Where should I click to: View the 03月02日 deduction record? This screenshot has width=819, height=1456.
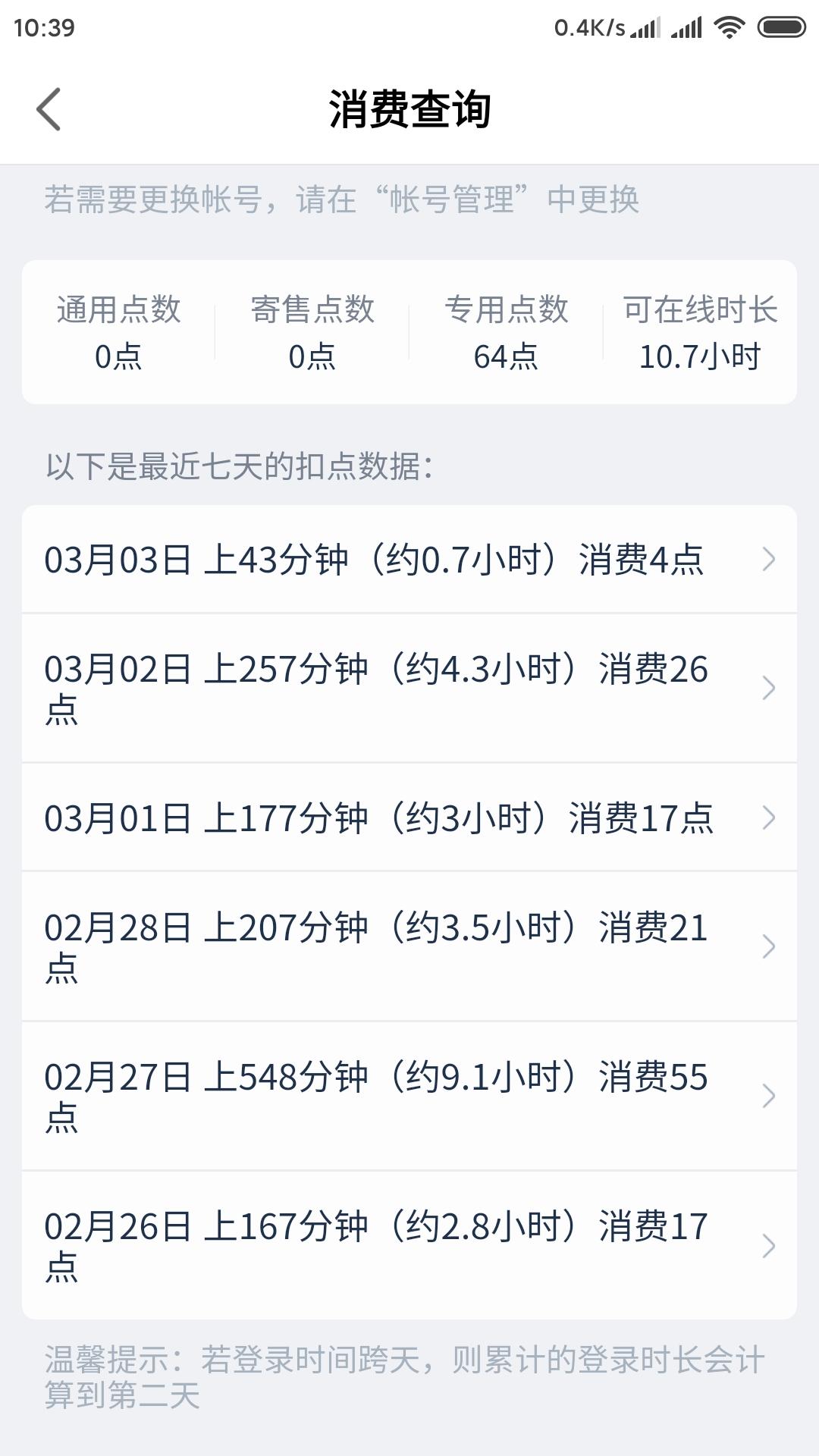(x=409, y=688)
